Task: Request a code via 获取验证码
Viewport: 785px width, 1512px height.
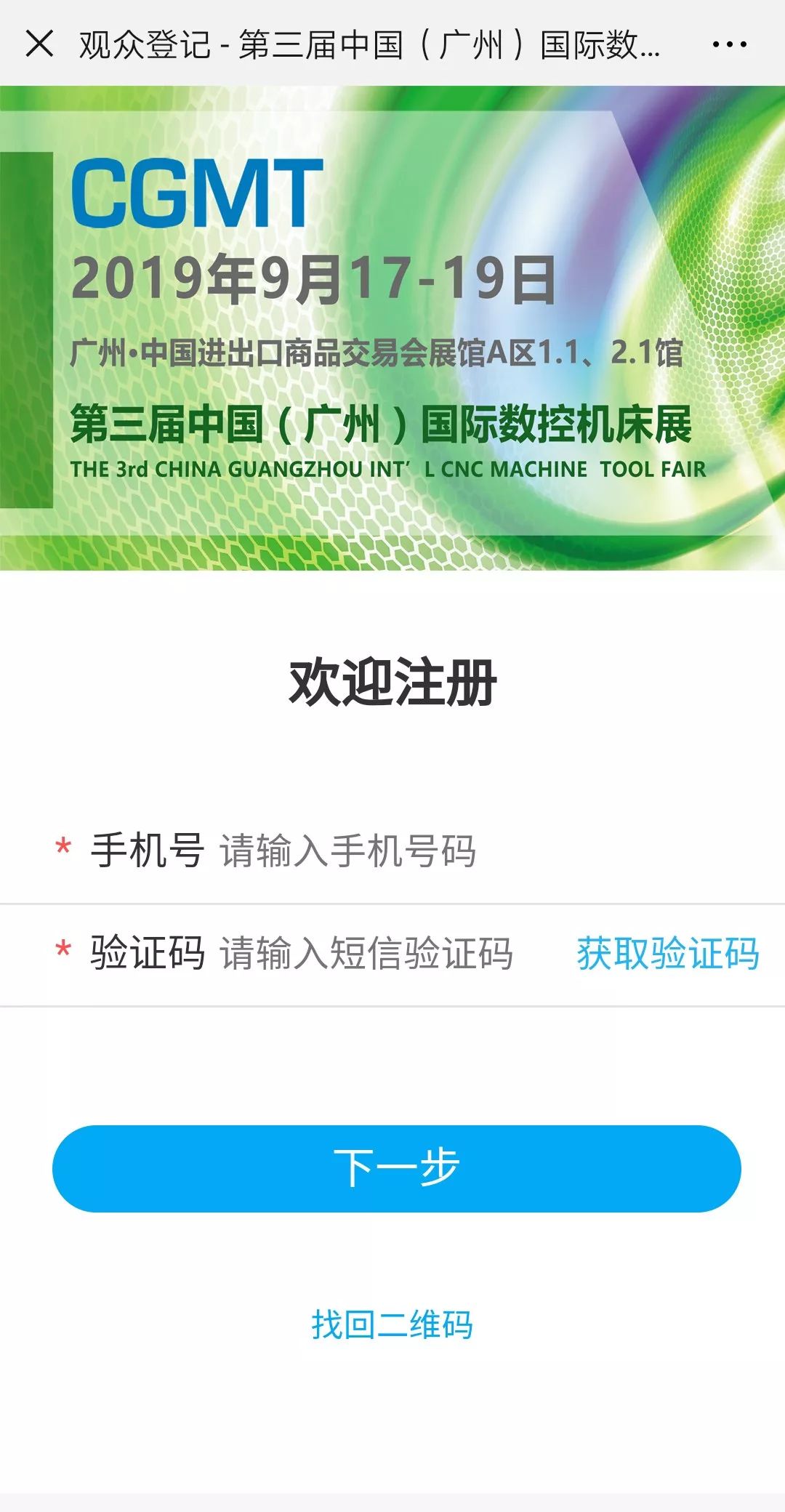Action: [x=668, y=953]
